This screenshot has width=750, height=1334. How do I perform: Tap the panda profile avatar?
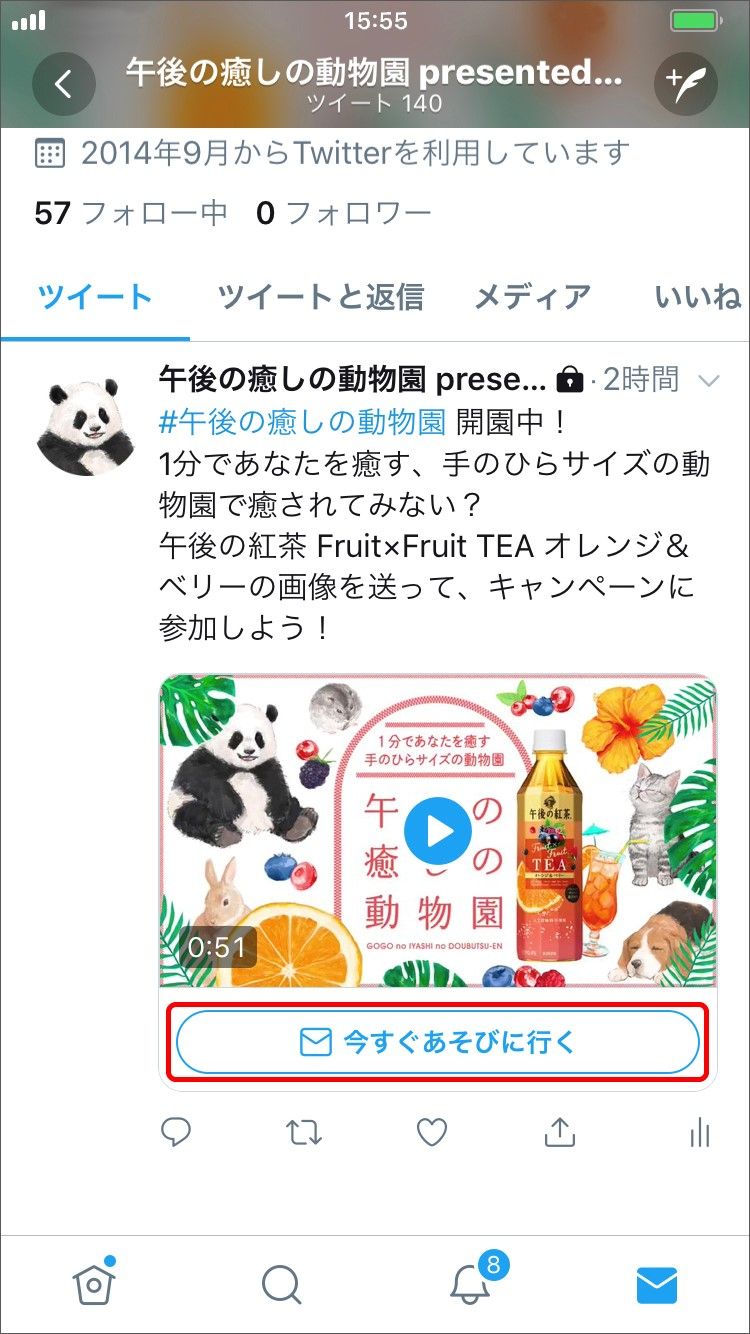coord(85,426)
